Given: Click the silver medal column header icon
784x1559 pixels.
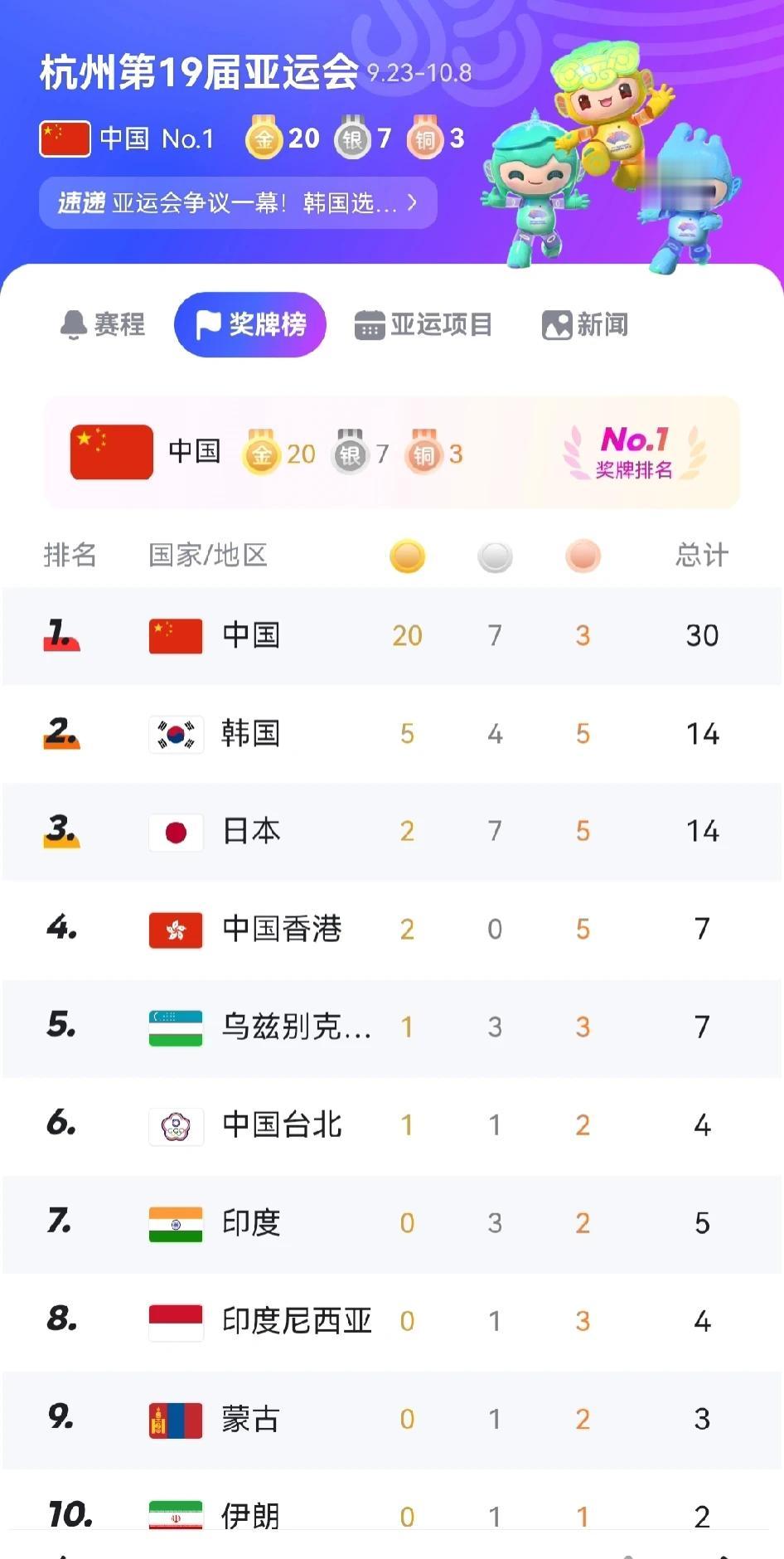Looking at the screenshot, I should click(495, 556).
